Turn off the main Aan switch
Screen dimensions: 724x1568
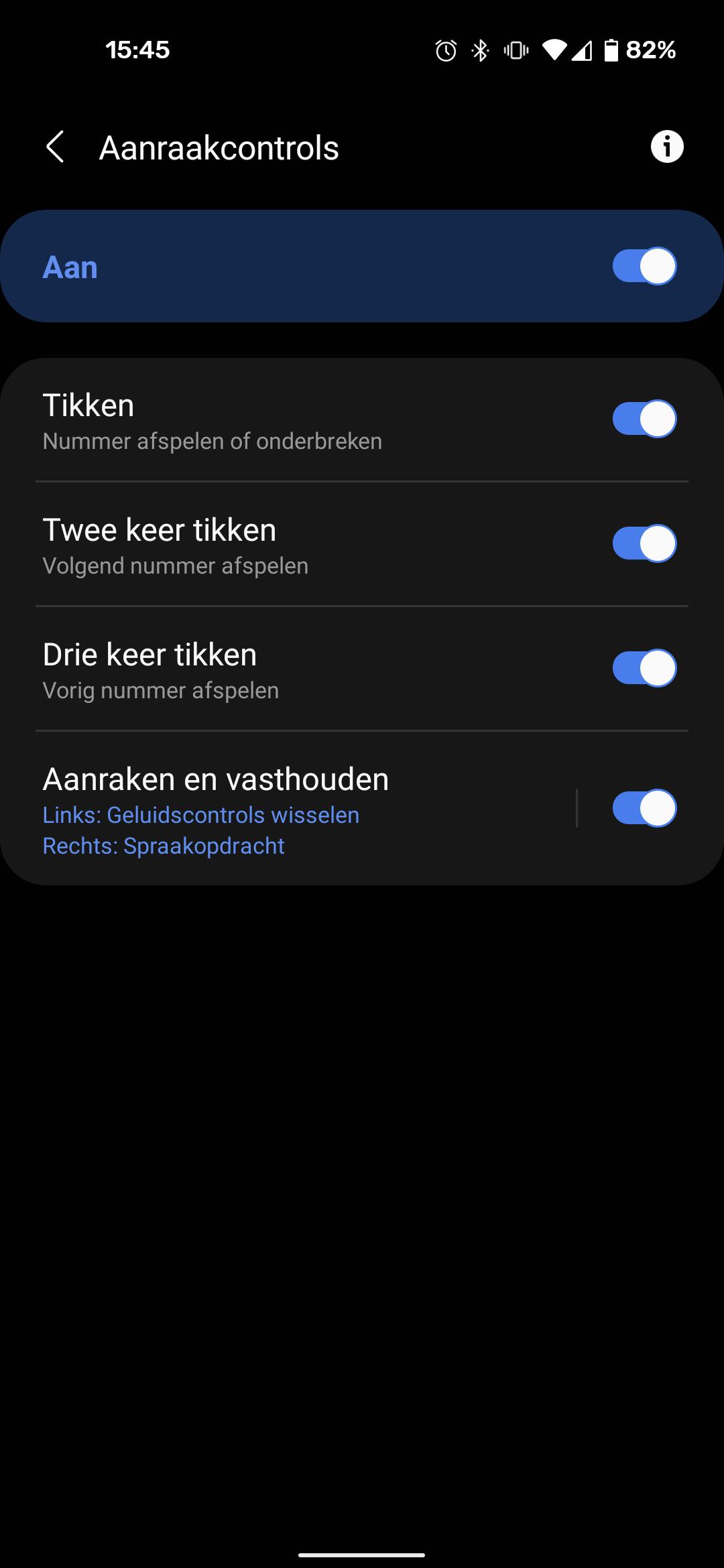[x=644, y=266]
